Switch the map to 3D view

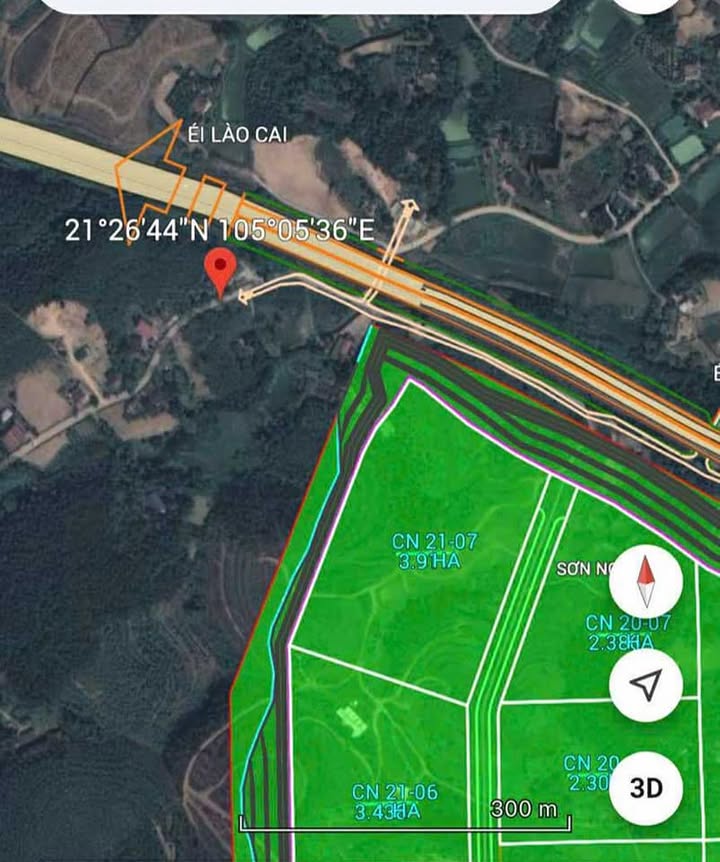(646, 787)
